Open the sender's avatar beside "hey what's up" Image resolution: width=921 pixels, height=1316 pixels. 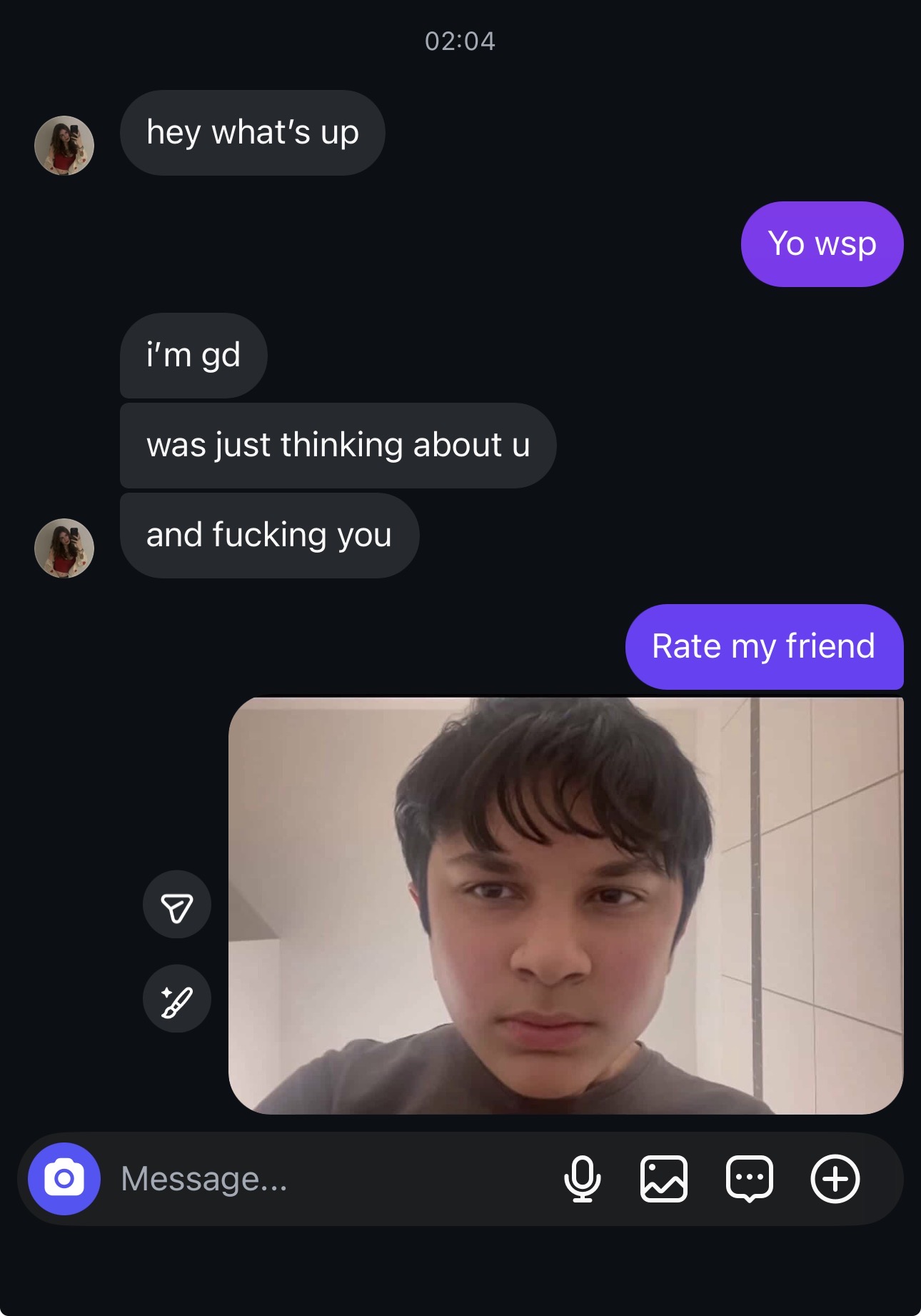(x=64, y=146)
